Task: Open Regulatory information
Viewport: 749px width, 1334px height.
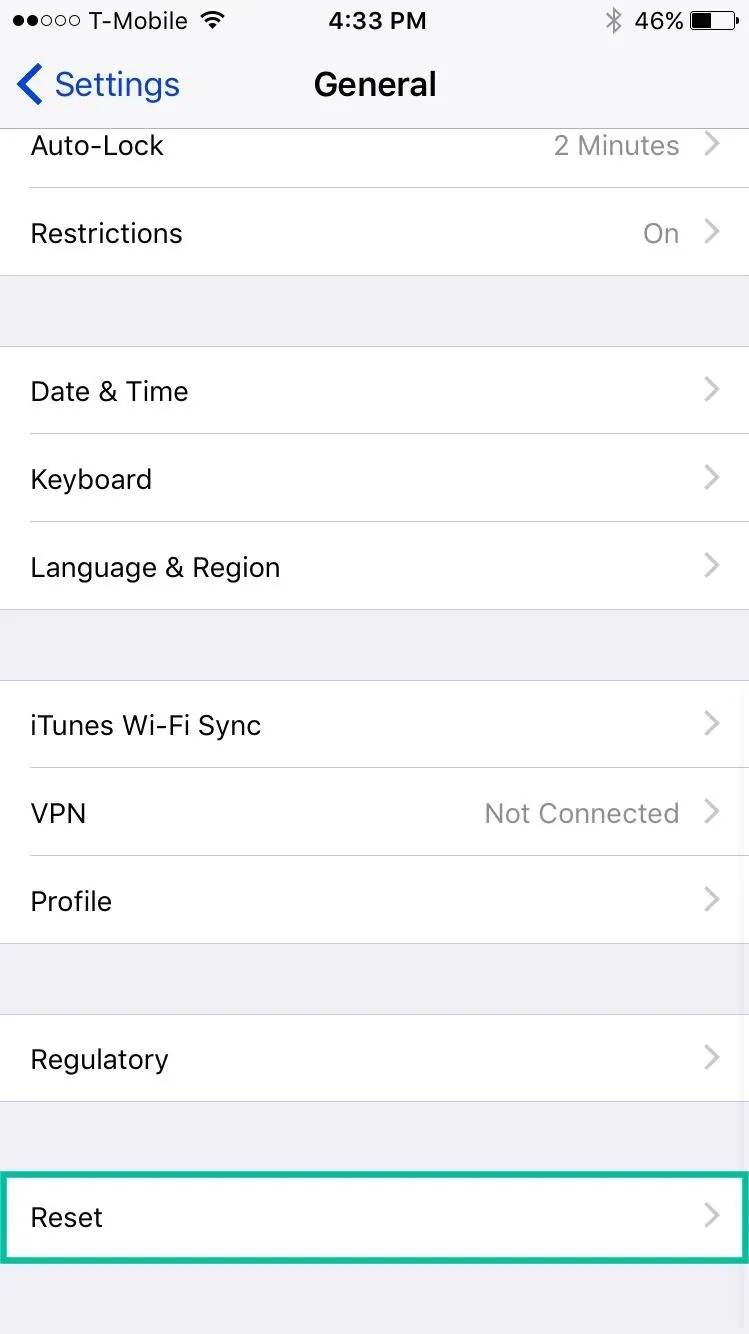Action: click(x=374, y=1058)
